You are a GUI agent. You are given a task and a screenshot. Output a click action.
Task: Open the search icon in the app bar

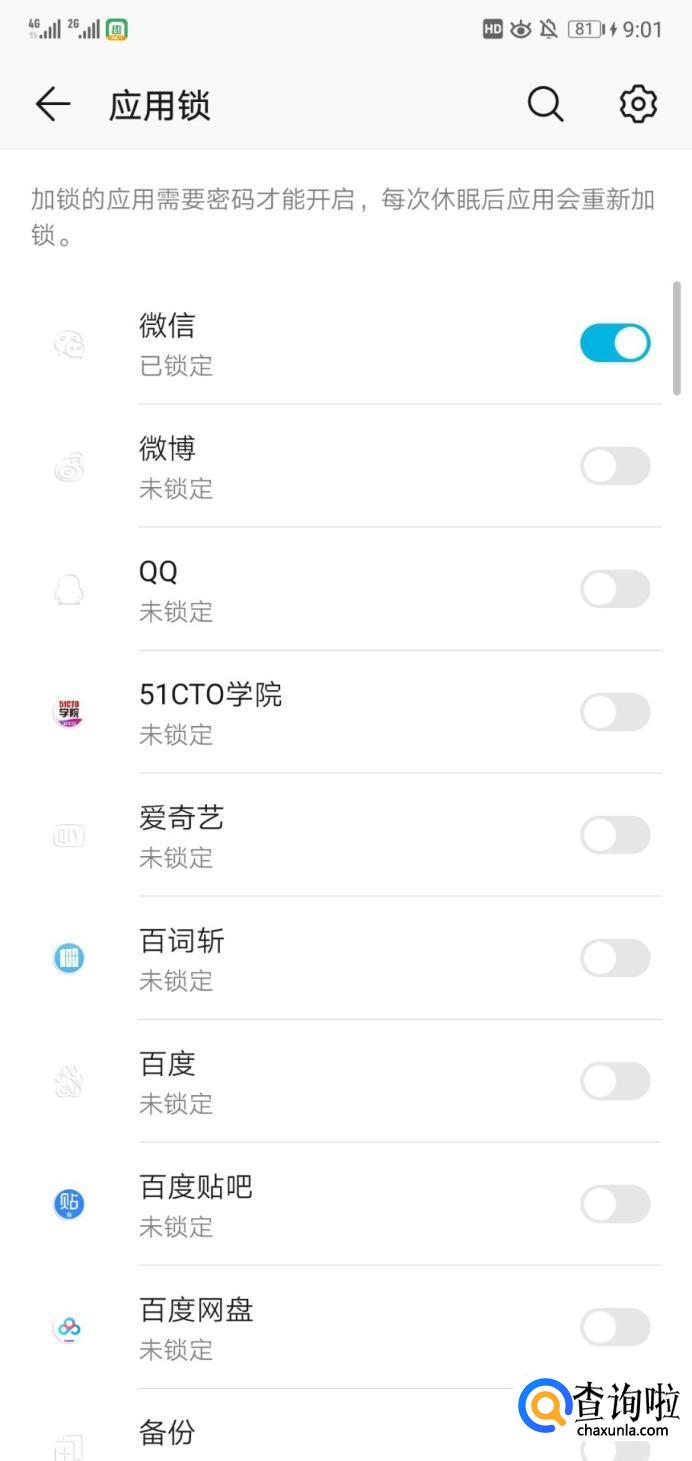tap(545, 104)
